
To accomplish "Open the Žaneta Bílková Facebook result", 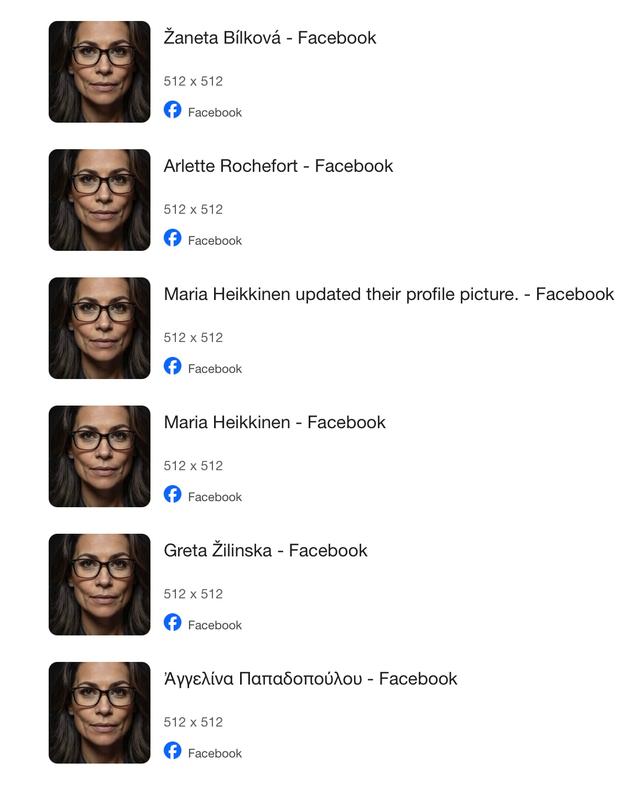I will [x=269, y=38].
